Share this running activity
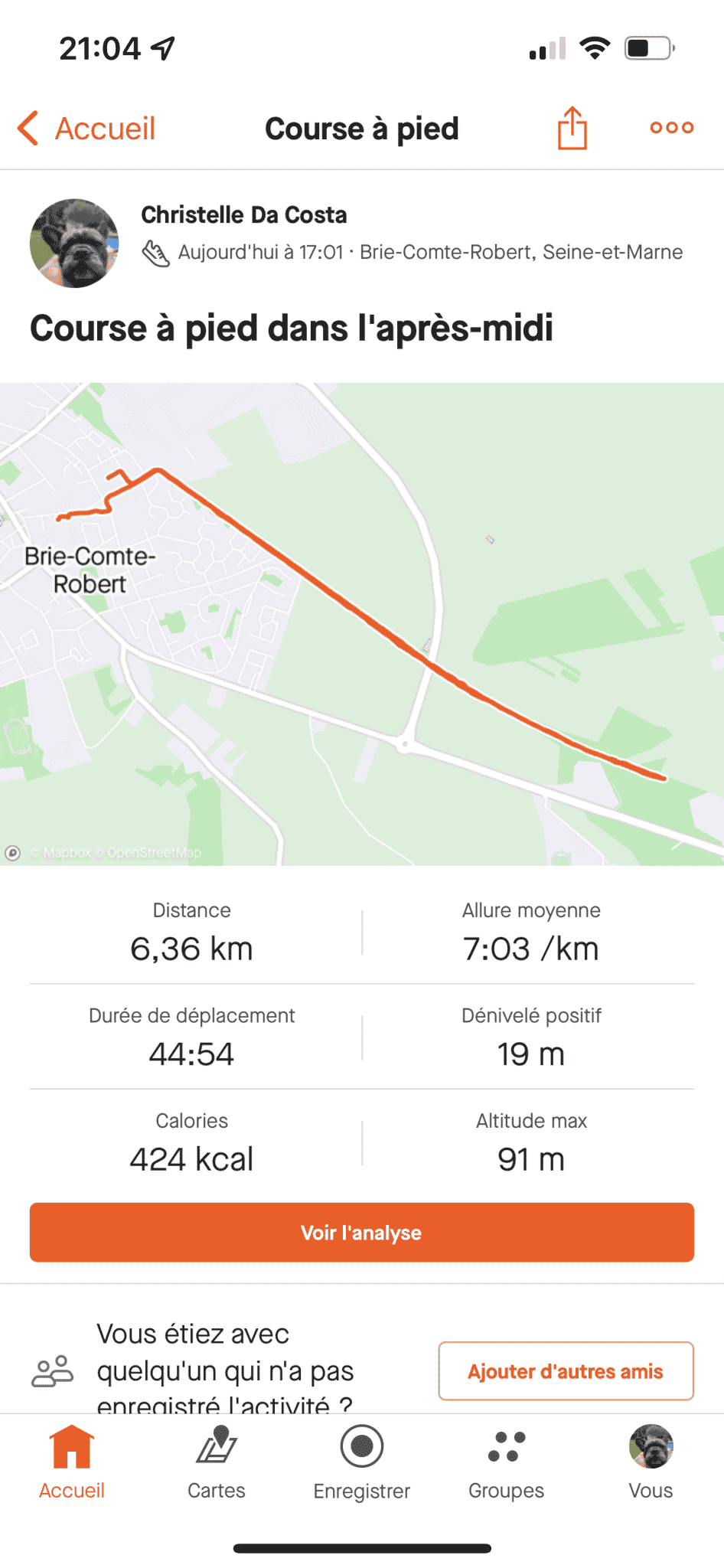Viewport: 724px width, 1568px height. click(572, 128)
